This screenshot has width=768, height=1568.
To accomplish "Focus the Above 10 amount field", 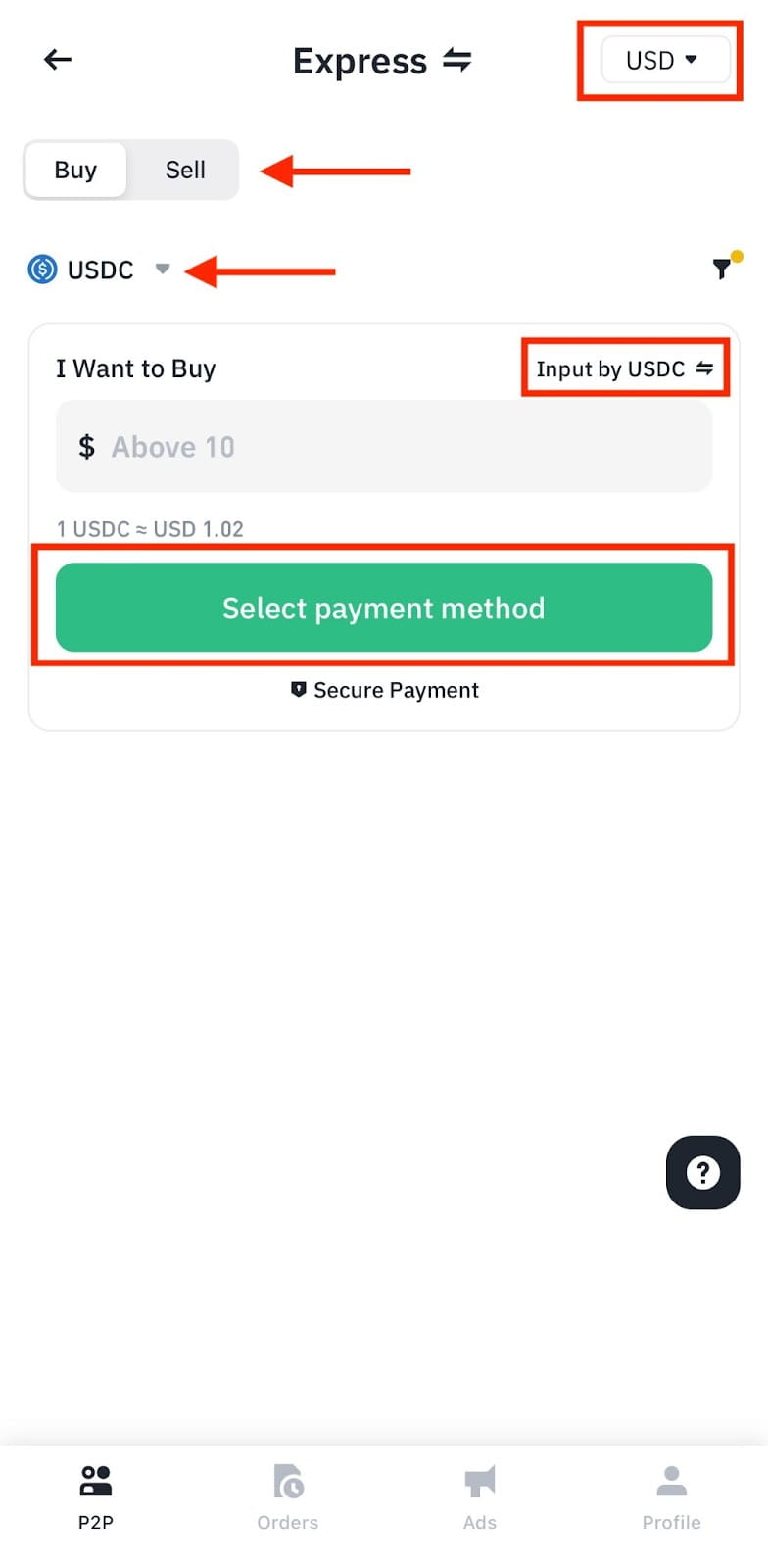I will (x=383, y=447).
